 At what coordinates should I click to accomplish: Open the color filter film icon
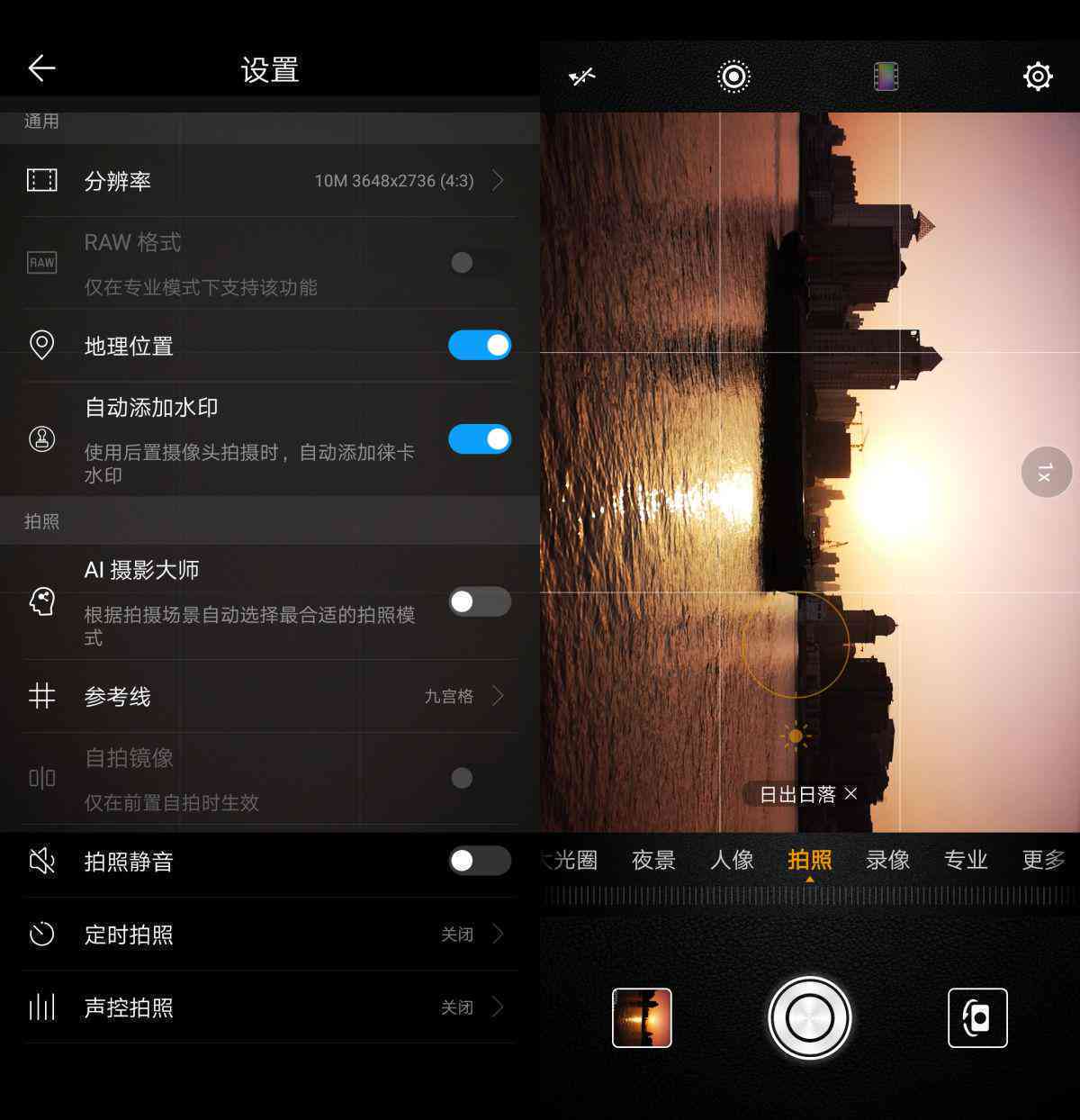pyautogui.click(x=886, y=77)
